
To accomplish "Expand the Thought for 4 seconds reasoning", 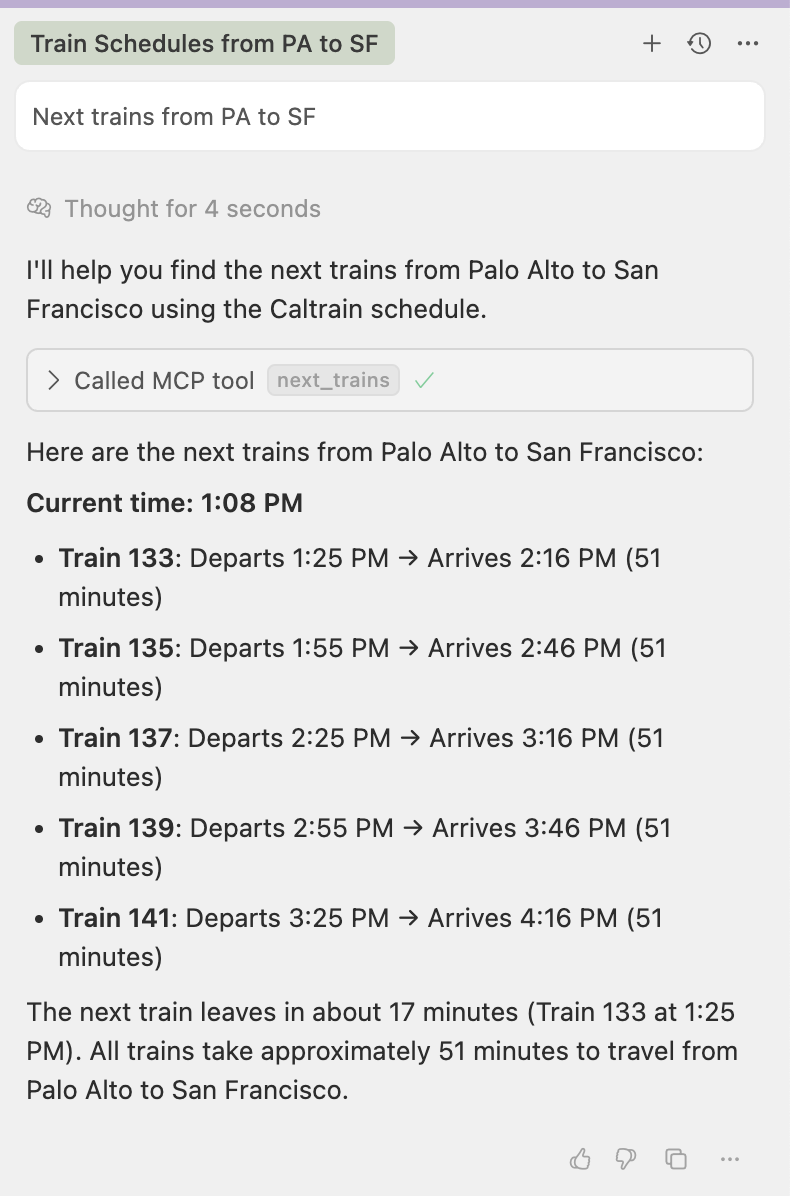I will (x=192, y=208).
